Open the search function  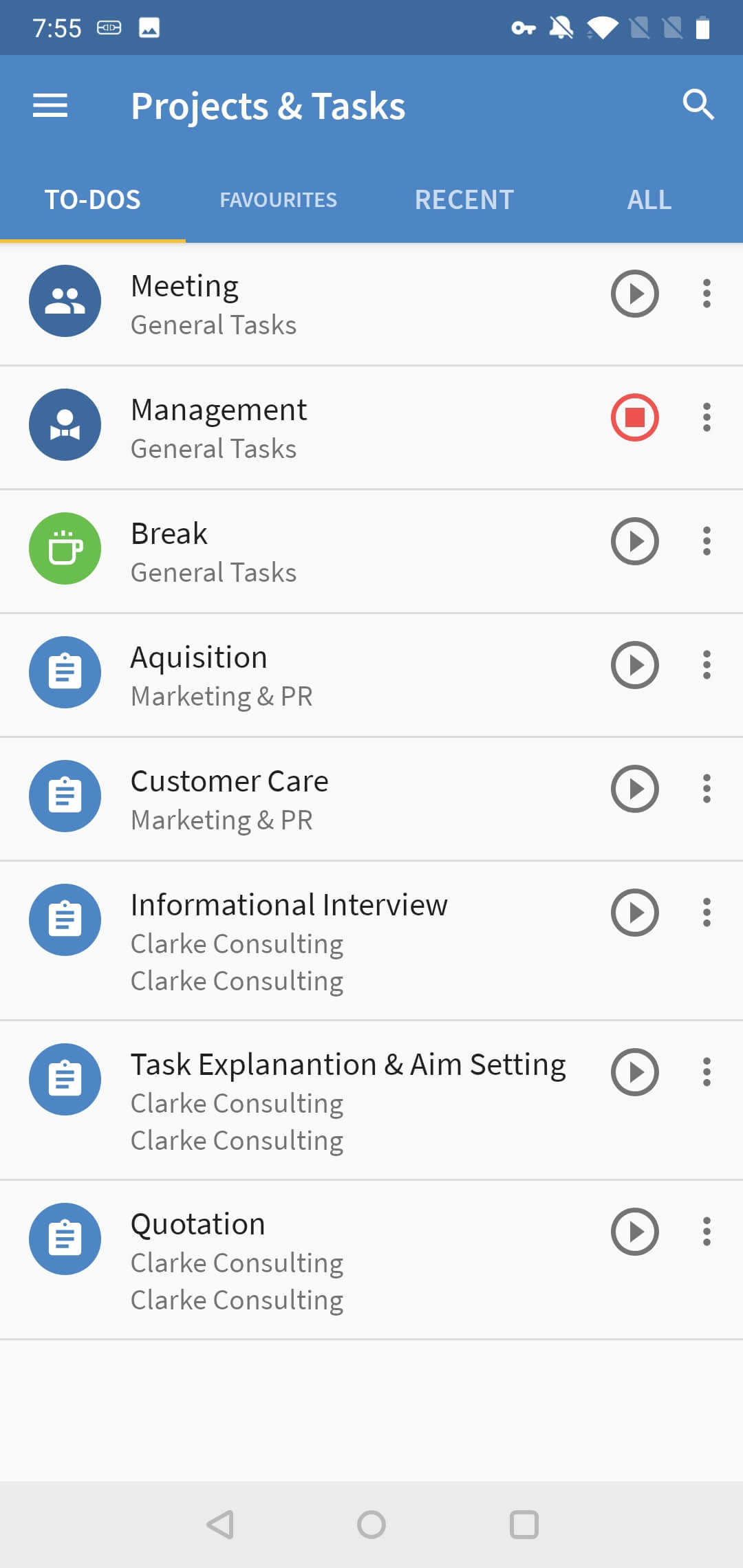click(x=698, y=105)
